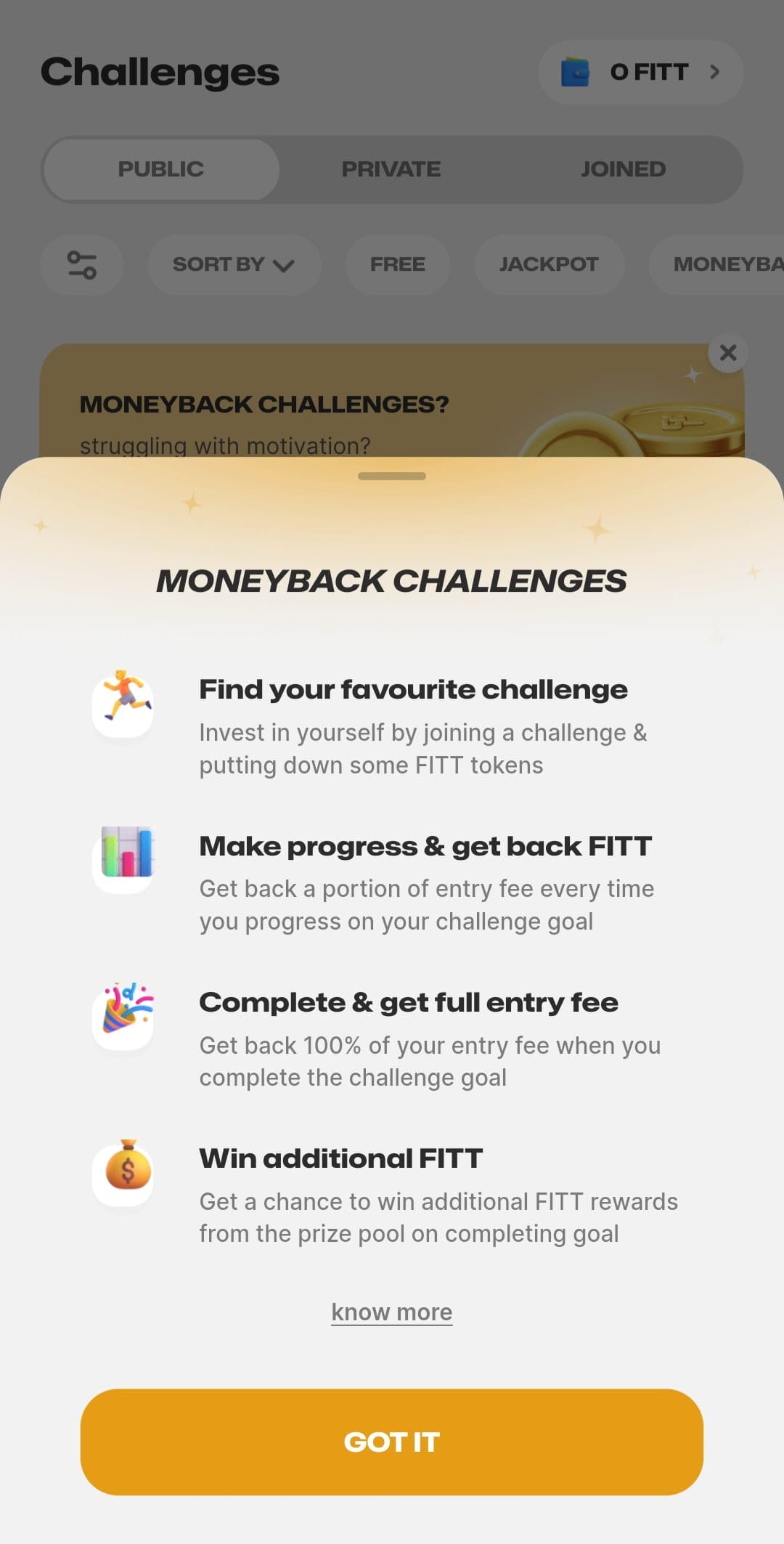The height and width of the screenshot is (1544, 784).
Task: Apply the Jackpot filter chip
Action: tap(549, 264)
